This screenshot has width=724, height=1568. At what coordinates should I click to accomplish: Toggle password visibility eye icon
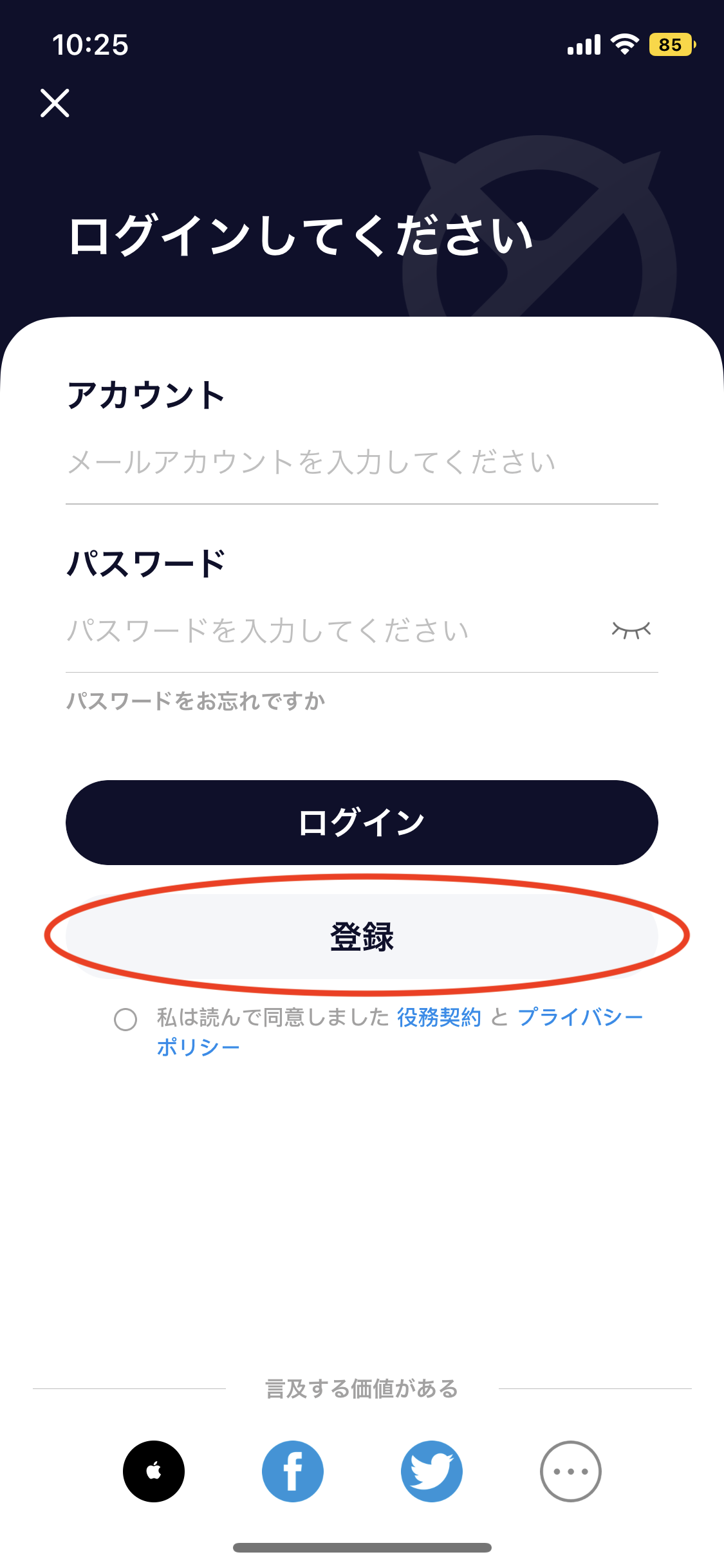(631, 630)
